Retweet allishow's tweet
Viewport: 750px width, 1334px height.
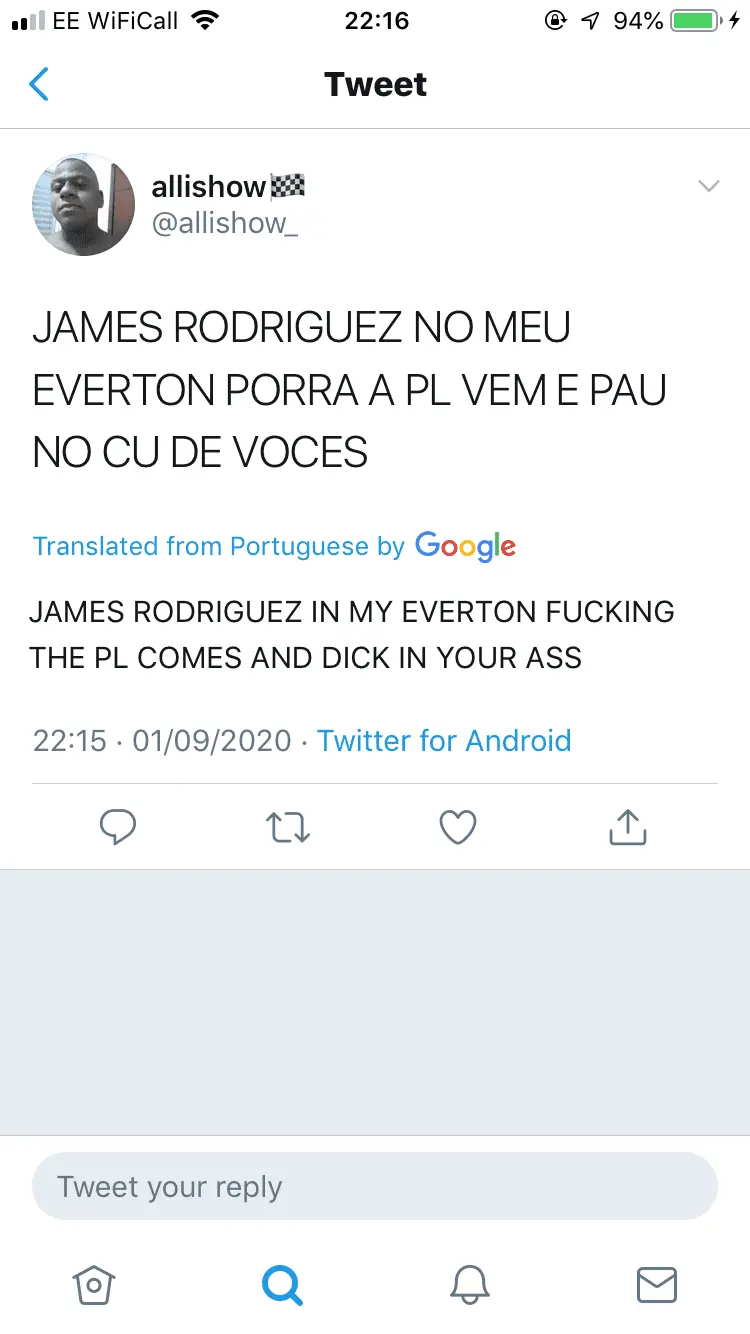point(289,827)
